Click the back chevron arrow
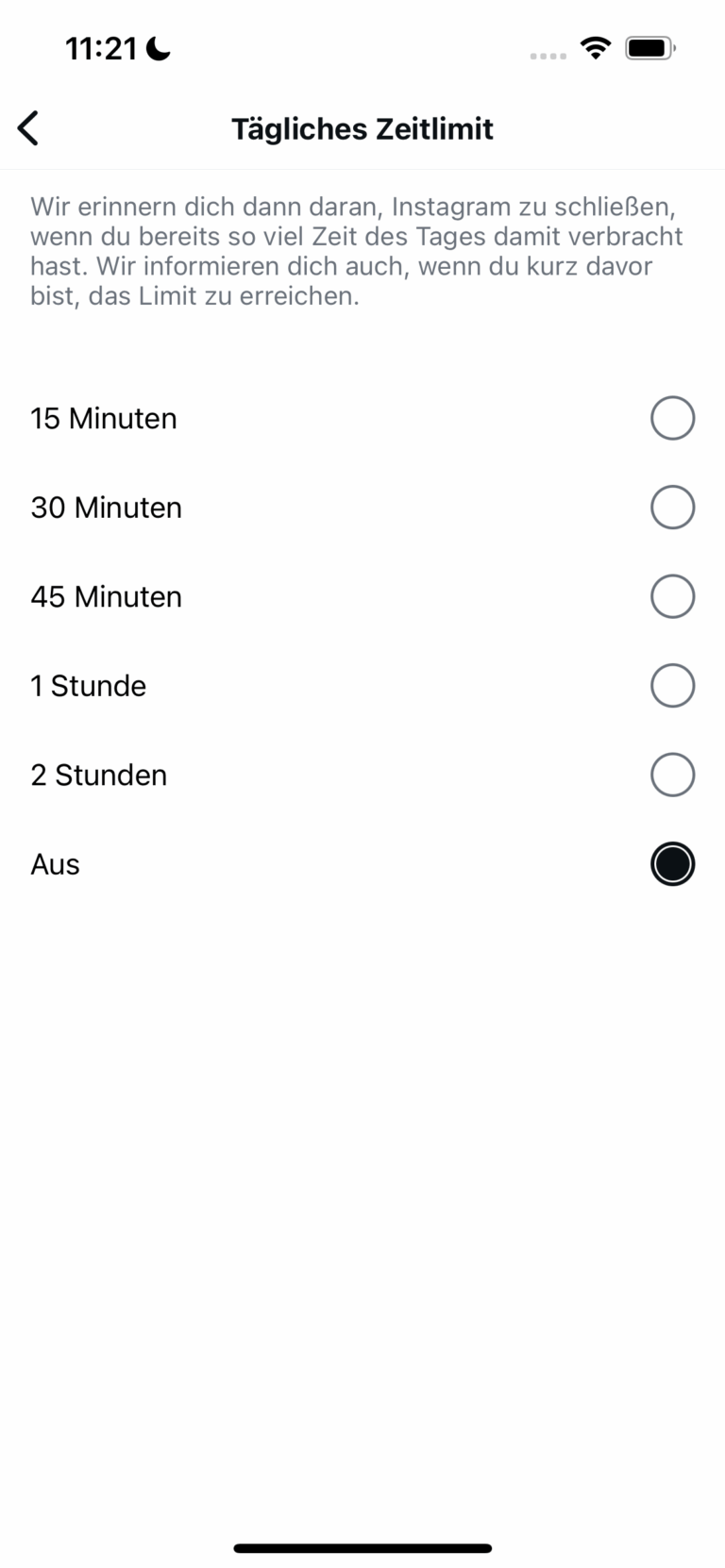 tap(27, 127)
